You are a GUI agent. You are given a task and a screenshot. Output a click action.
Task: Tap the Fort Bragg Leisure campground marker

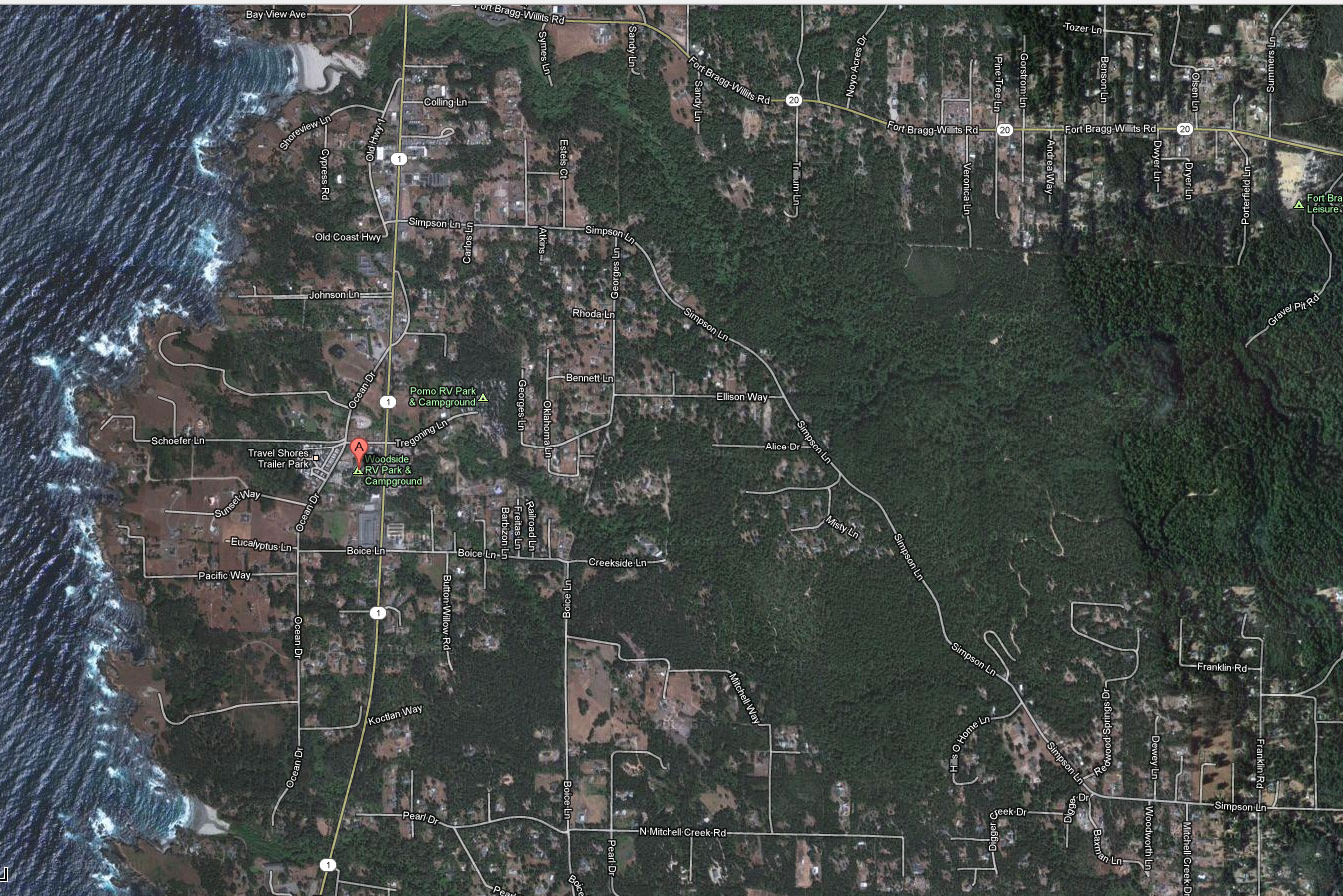point(1298,205)
